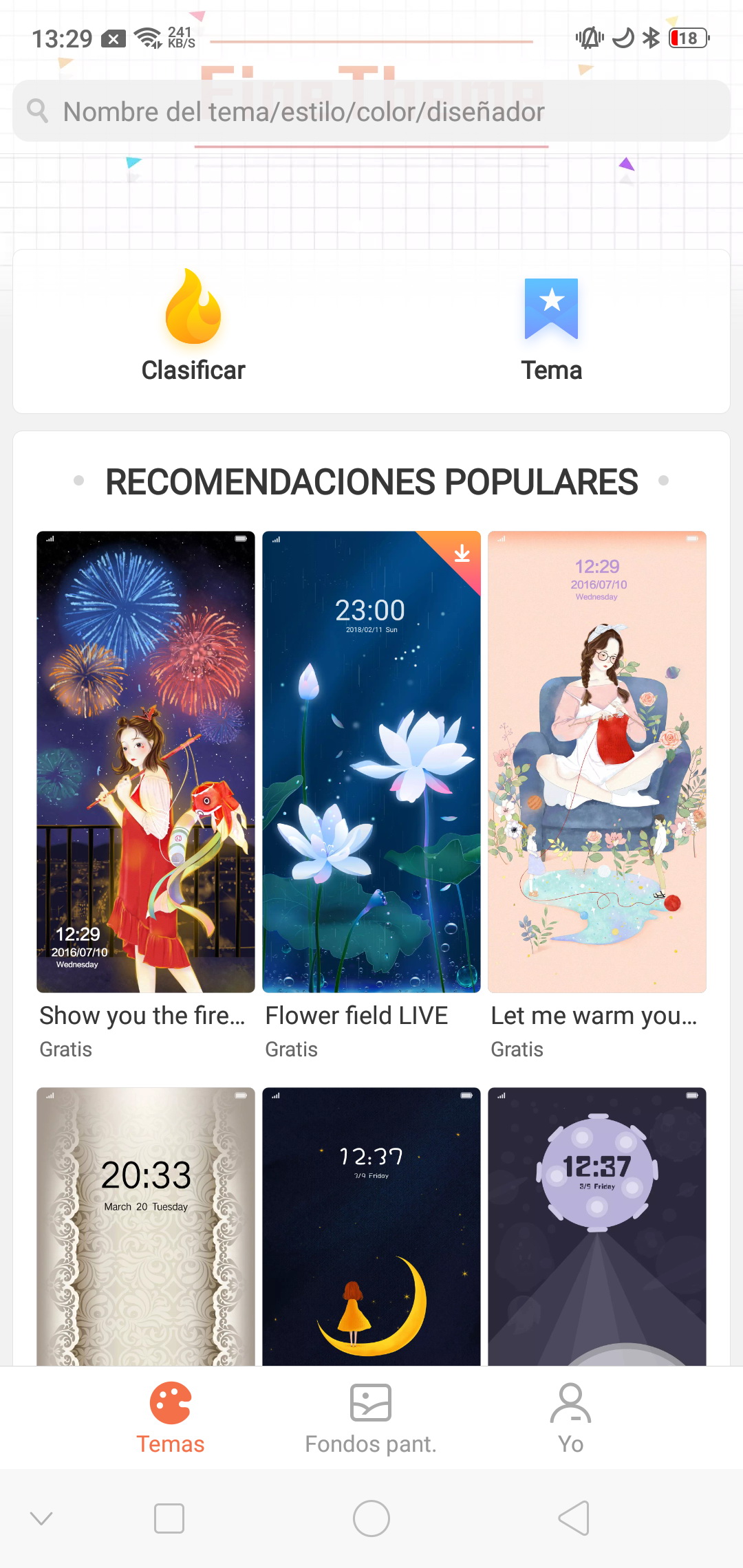Screen dimensions: 743x1568
Task: Open the "Let me warm you..." theme
Action: pos(597,762)
